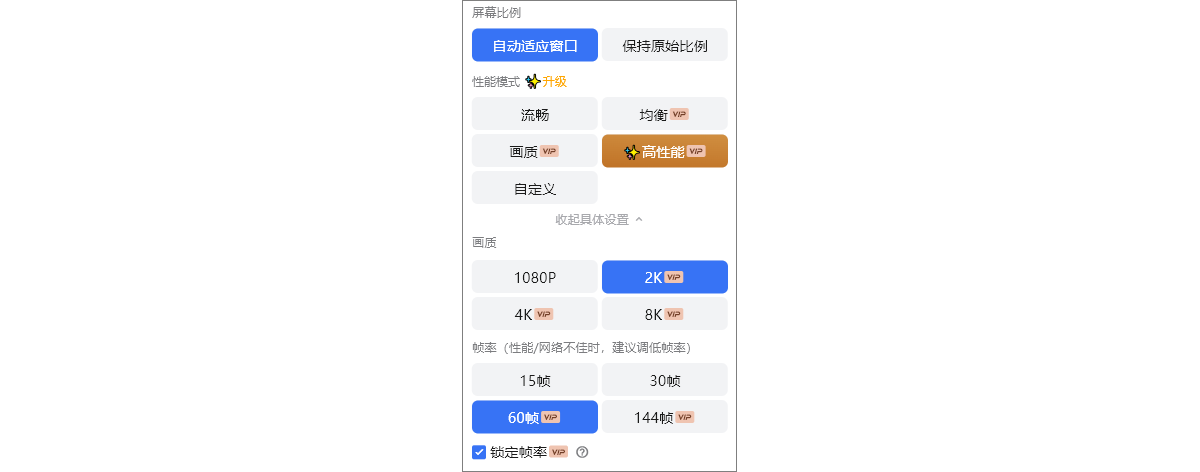Switch performance mode to 流畅

534,114
